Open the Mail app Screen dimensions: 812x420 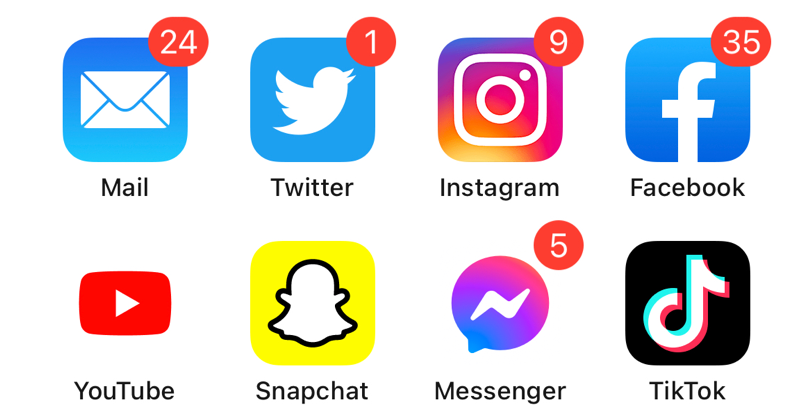[x=125, y=100]
